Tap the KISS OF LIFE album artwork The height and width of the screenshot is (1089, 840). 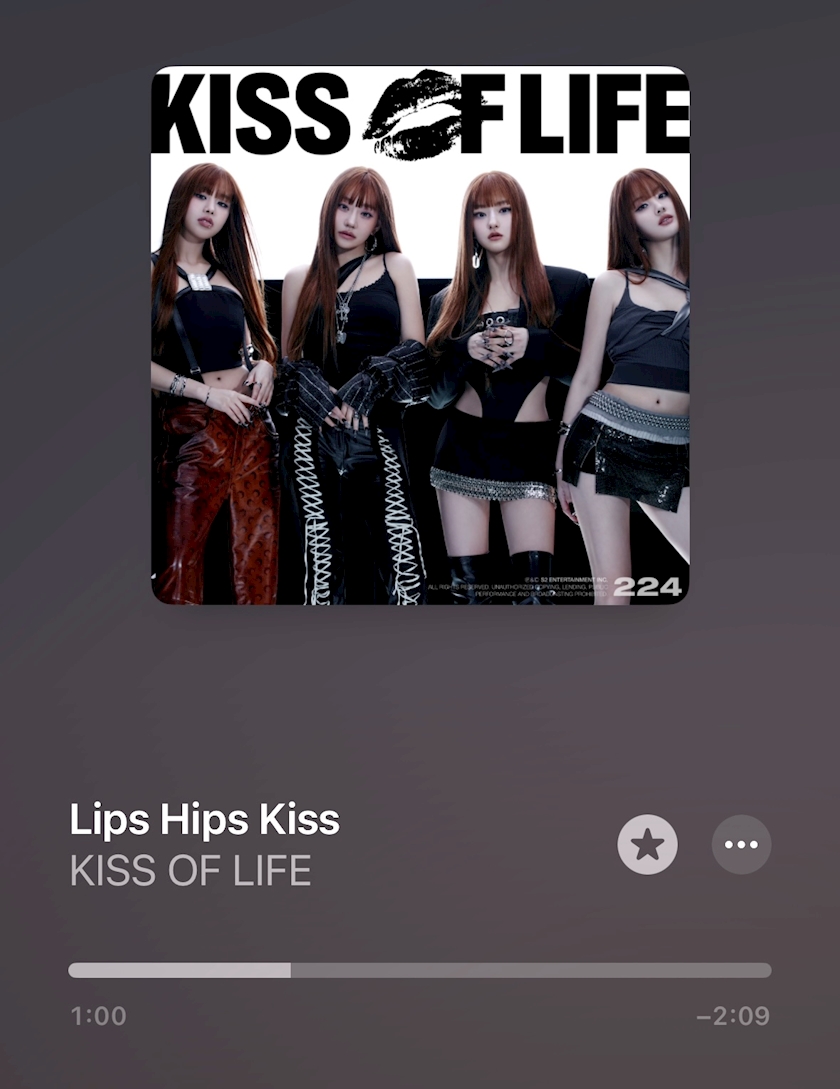420,335
